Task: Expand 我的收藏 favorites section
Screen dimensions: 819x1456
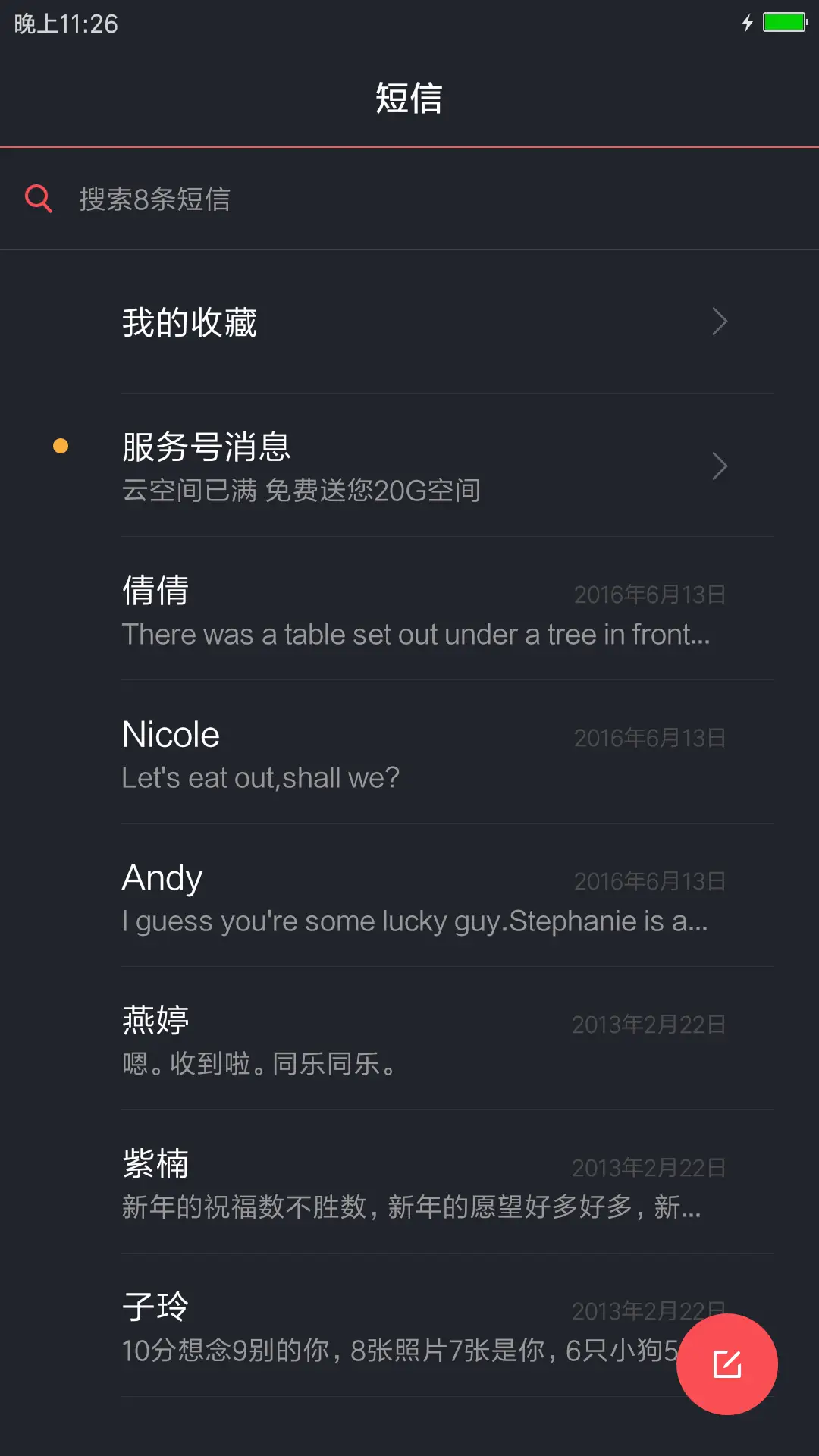Action: 409,322
